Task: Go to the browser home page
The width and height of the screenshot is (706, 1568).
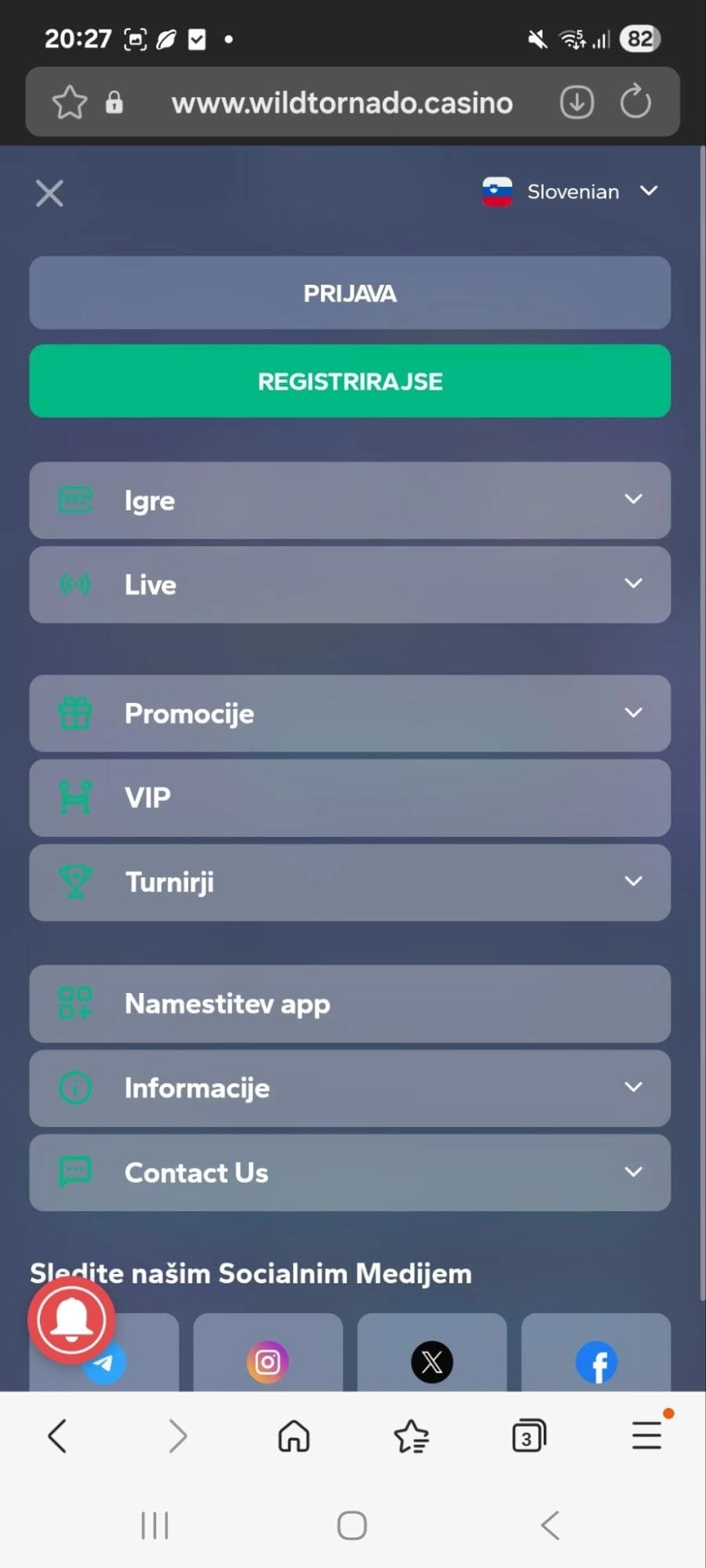Action: (x=294, y=1436)
